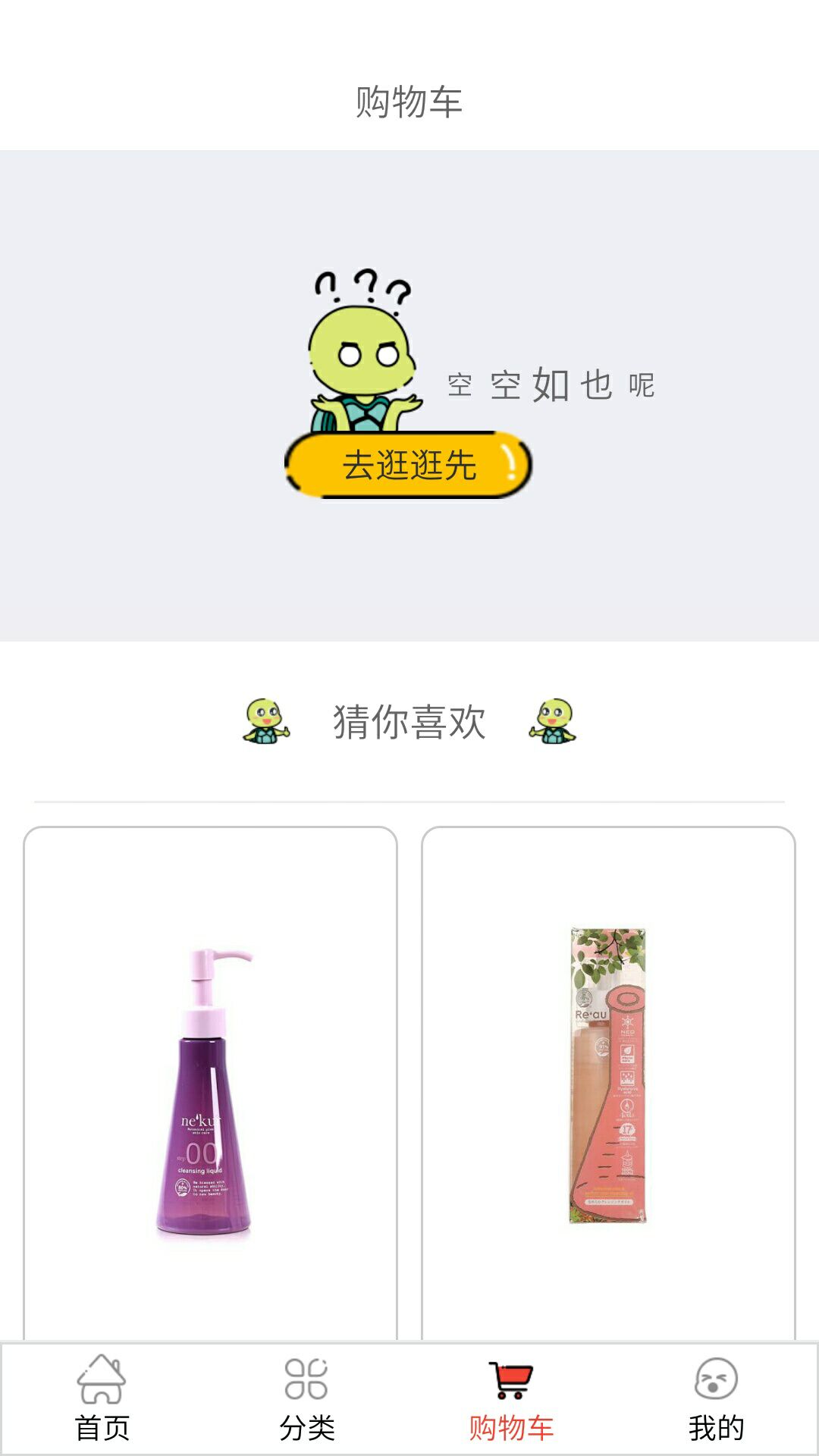Open the pink Re:au boxed product card
Viewport: 819px width, 1456px height.
(x=608, y=1084)
